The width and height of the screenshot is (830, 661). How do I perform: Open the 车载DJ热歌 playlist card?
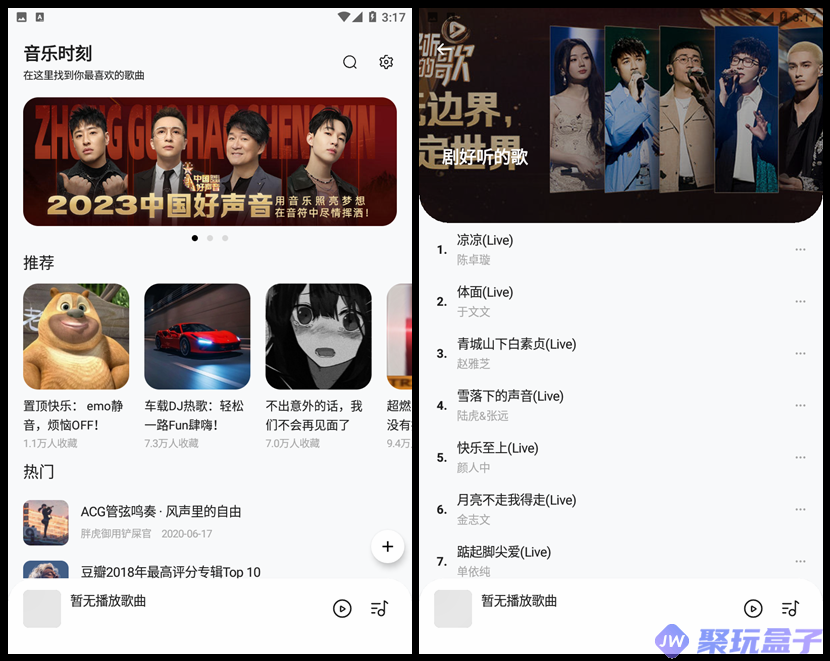(197, 337)
